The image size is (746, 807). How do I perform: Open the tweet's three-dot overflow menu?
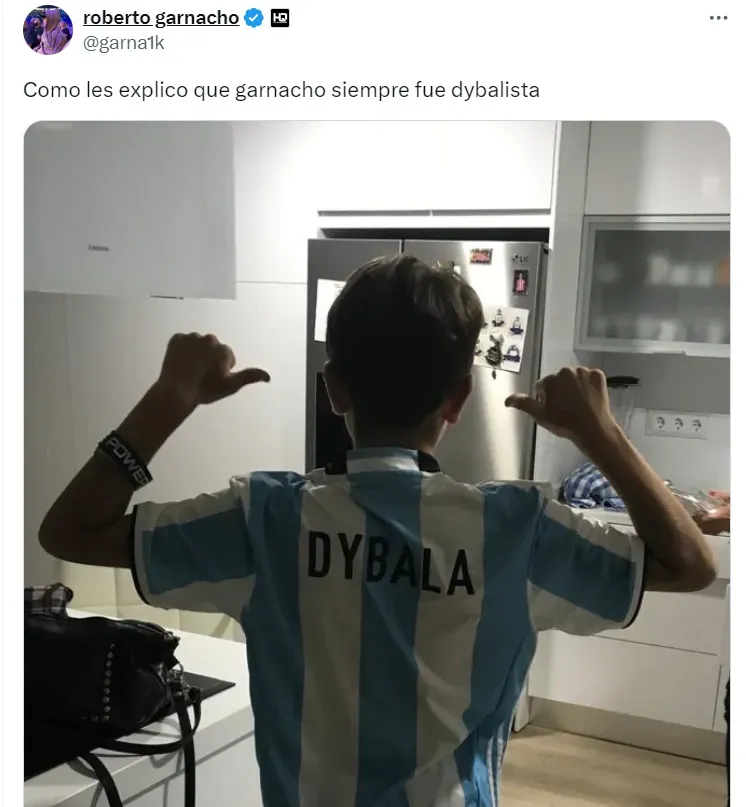click(718, 18)
